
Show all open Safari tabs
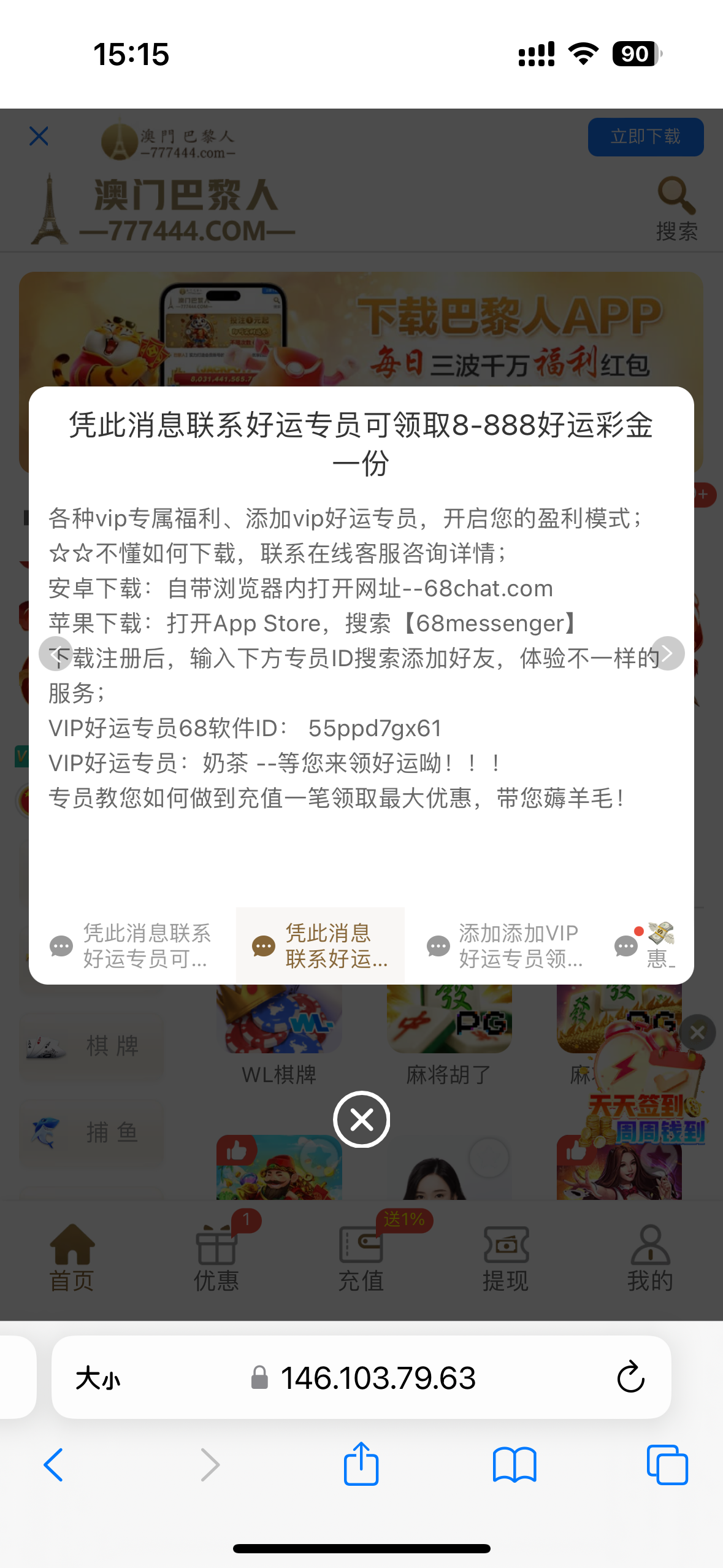667,1464
